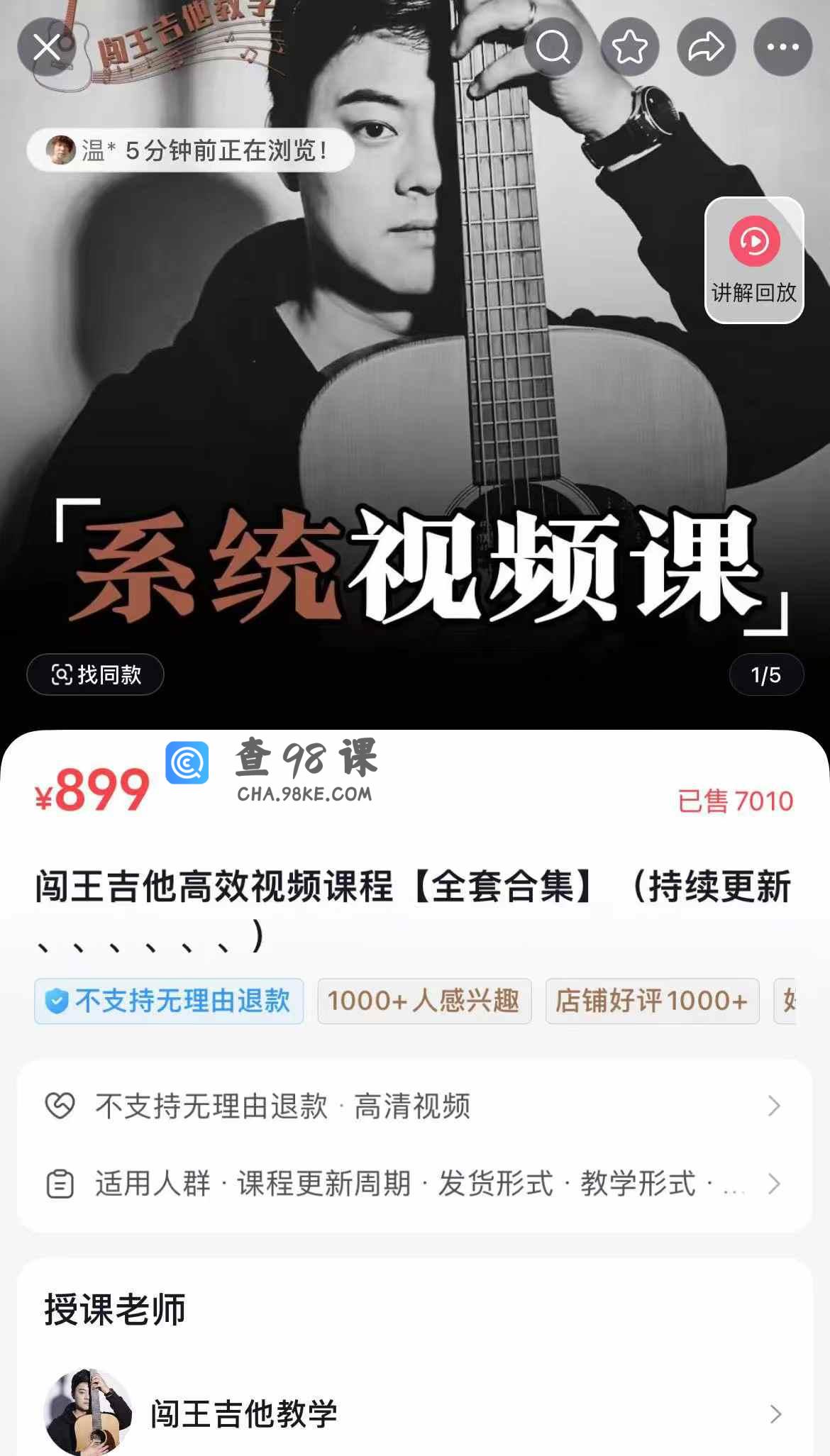Expand the 适用人群 course parameters row
Screen dimensions: 830x1456
tap(414, 1184)
